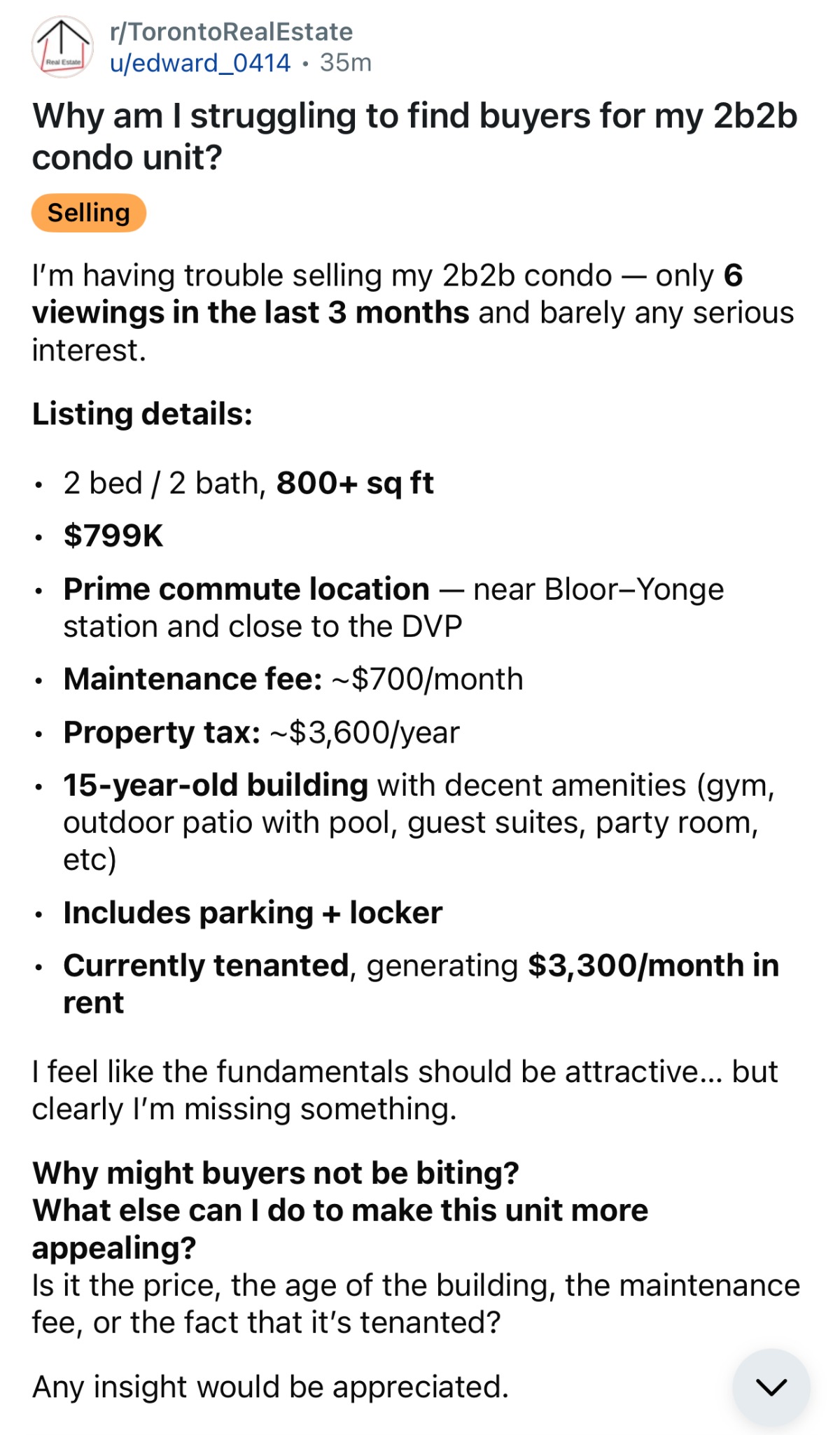View u/edward_0414's profile
Image resolution: width=840 pixels, height=1435 pixels.
coord(199,63)
